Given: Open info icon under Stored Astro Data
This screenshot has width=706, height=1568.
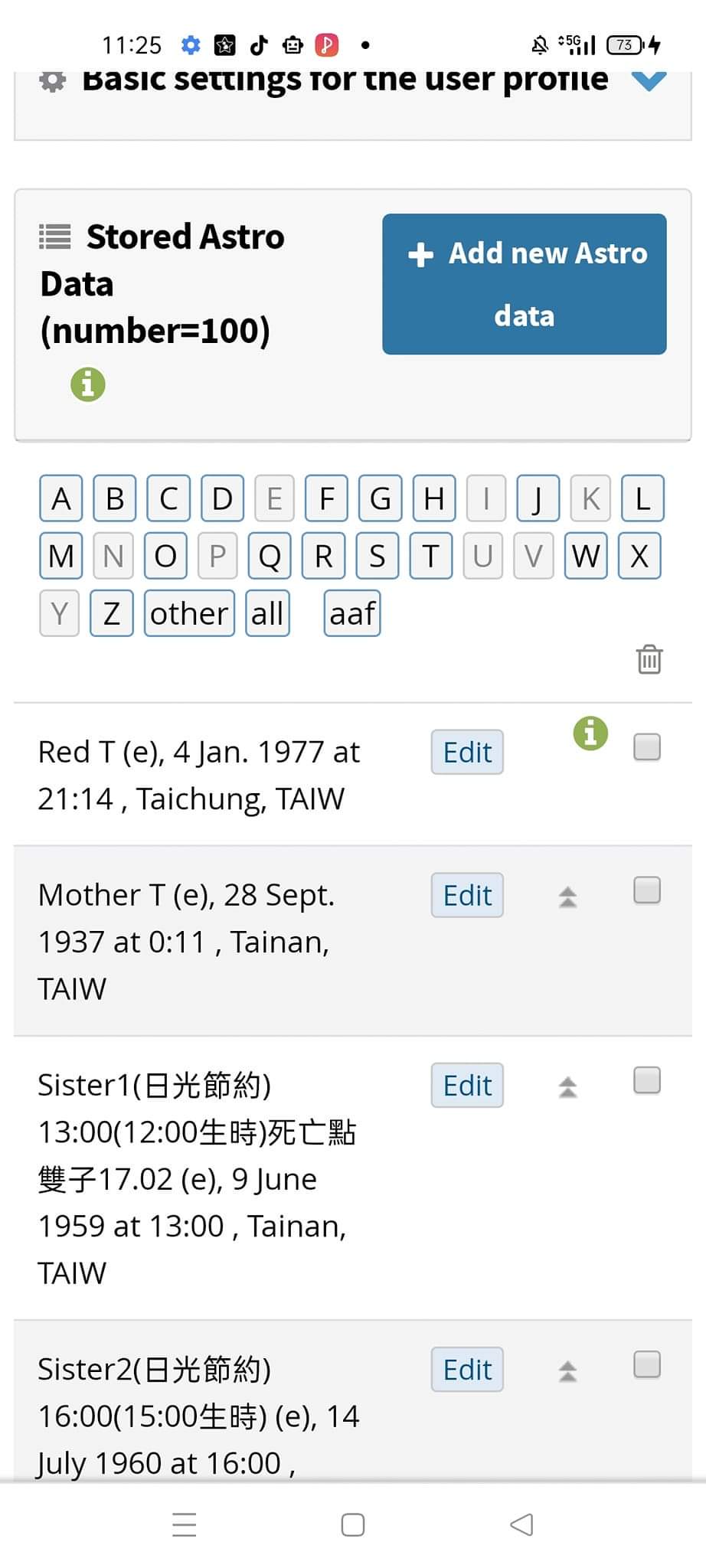Looking at the screenshot, I should click(x=88, y=384).
